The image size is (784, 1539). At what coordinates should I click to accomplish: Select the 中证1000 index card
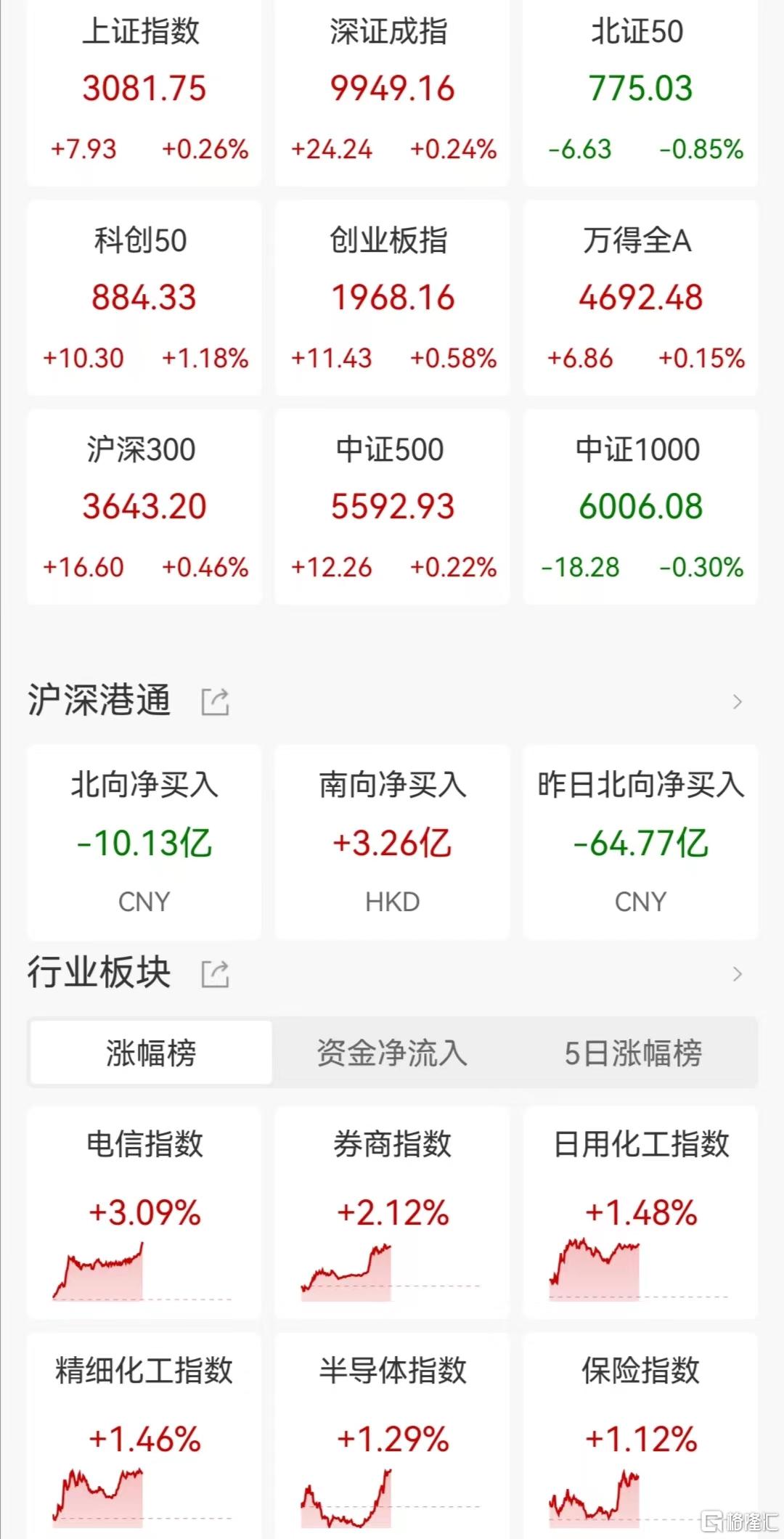click(640, 507)
